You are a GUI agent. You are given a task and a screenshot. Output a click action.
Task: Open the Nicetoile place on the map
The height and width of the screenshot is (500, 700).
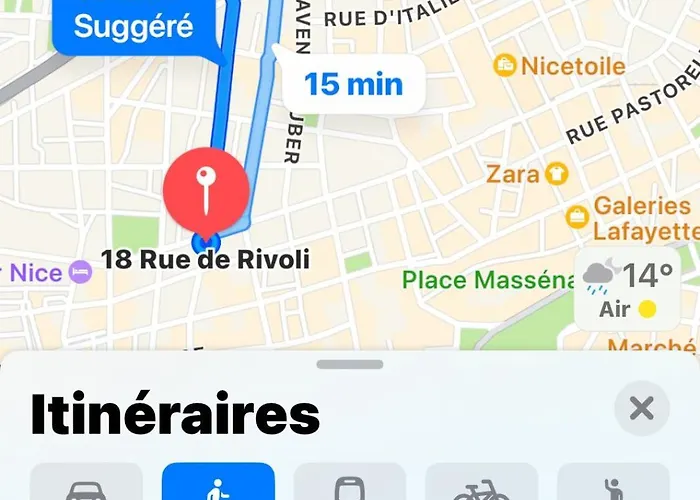pos(560,66)
